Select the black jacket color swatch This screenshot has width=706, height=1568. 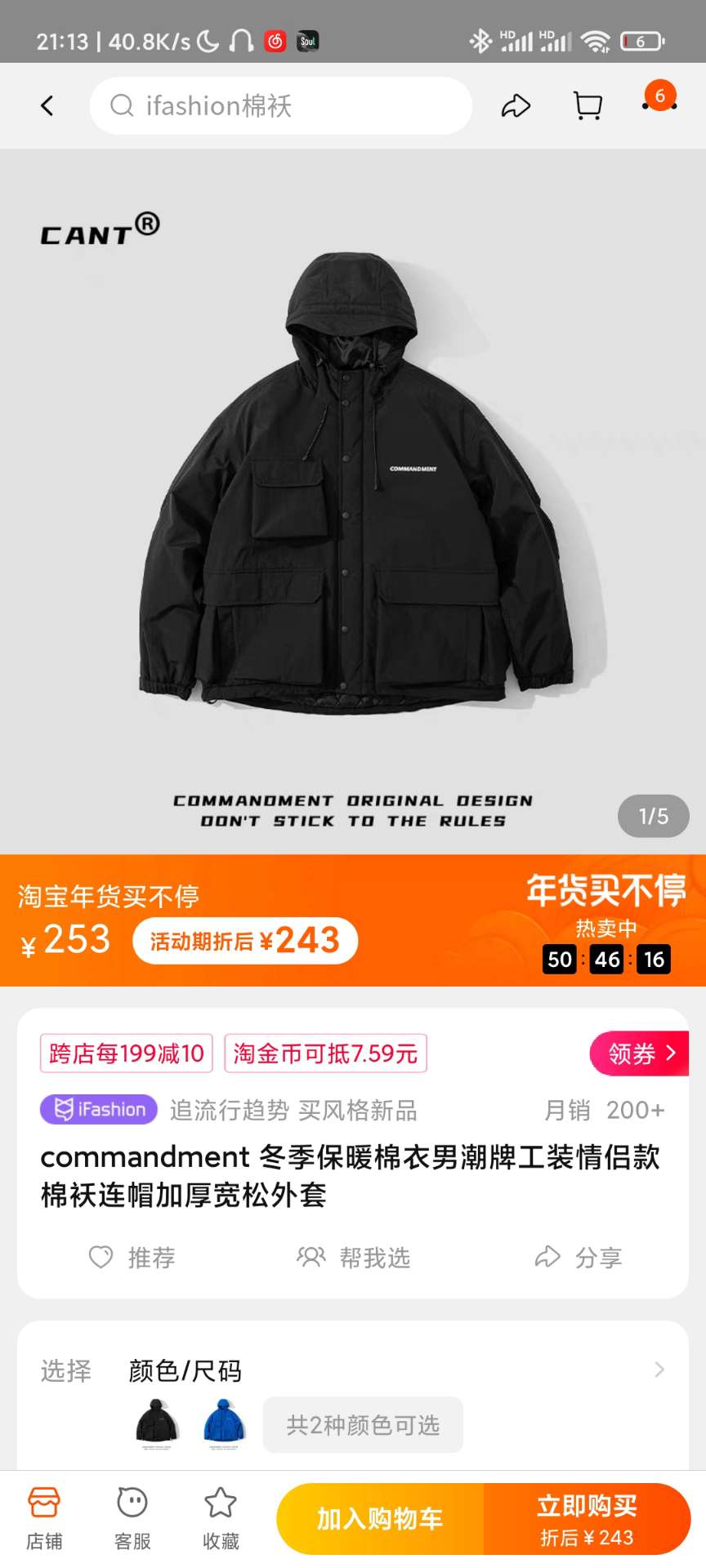pyautogui.click(x=157, y=1423)
